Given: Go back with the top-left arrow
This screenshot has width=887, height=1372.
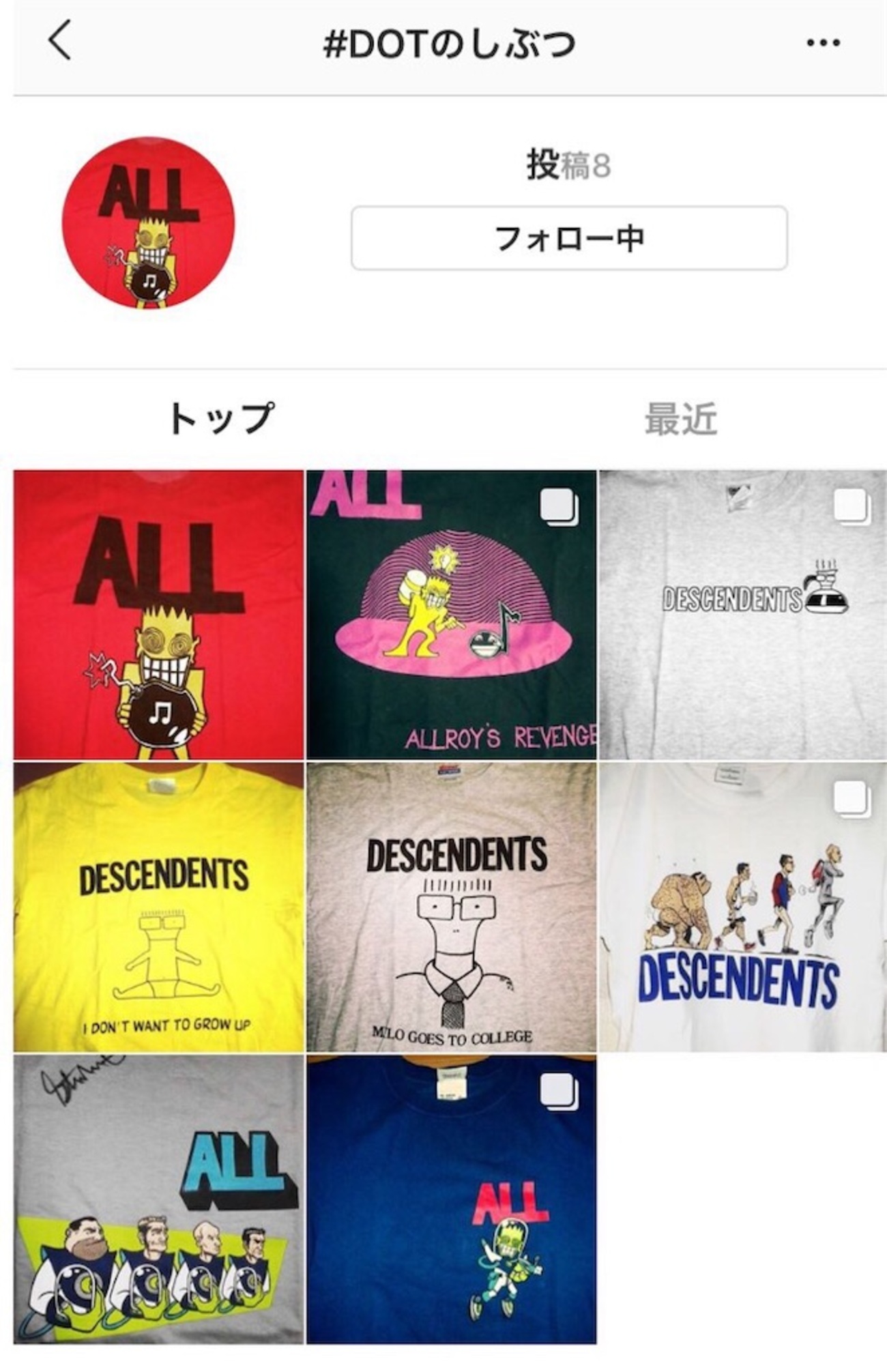Looking at the screenshot, I should pos(60,41).
